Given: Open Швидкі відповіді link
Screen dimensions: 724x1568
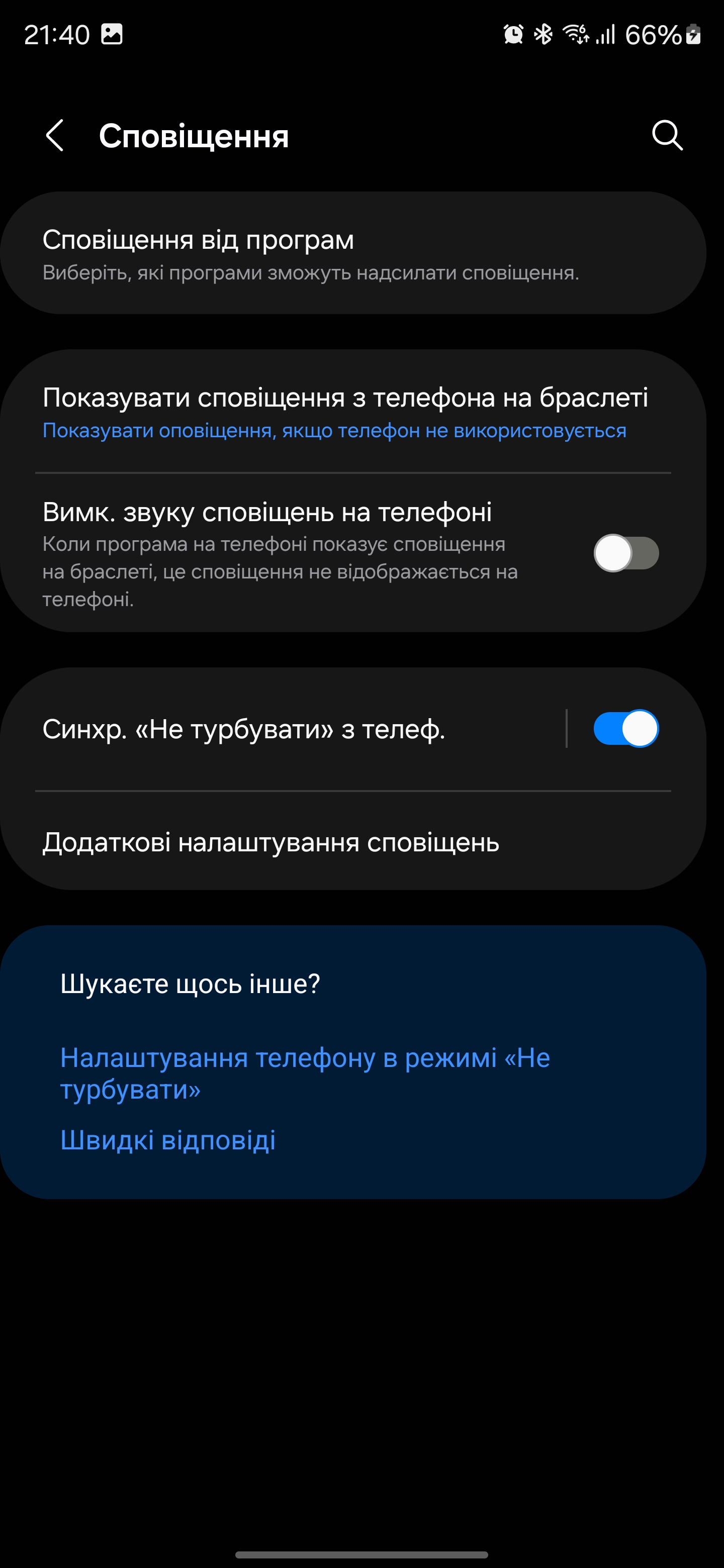Looking at the screenshot, I should [168, 1139].
